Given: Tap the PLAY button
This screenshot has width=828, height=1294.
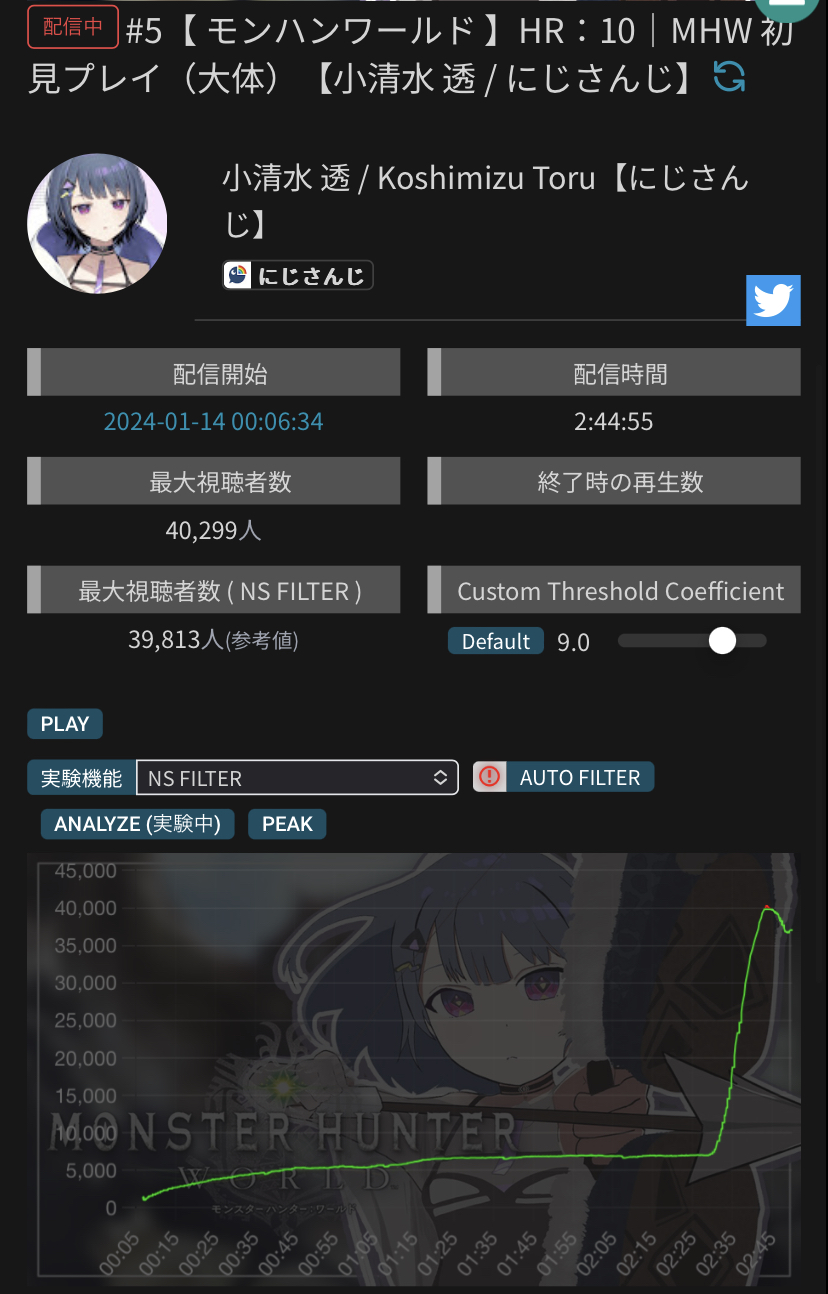Looking at the screenshot, I should 65,724.
